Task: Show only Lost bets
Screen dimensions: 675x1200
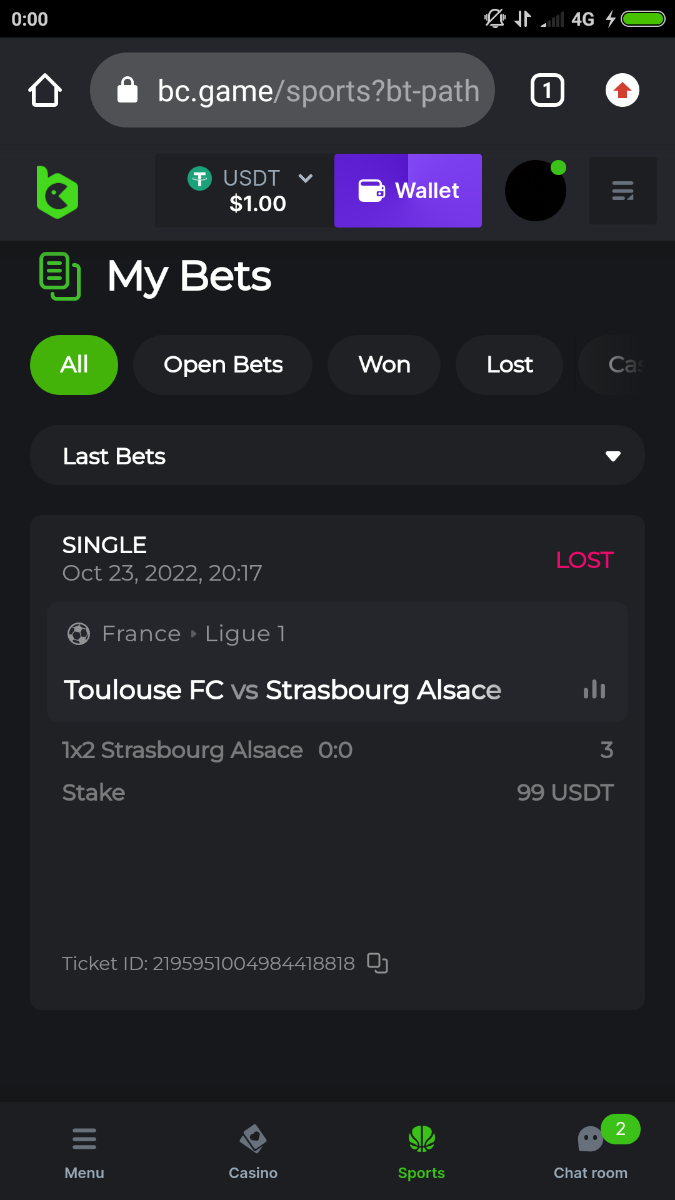Action: [x=510, y=365]
